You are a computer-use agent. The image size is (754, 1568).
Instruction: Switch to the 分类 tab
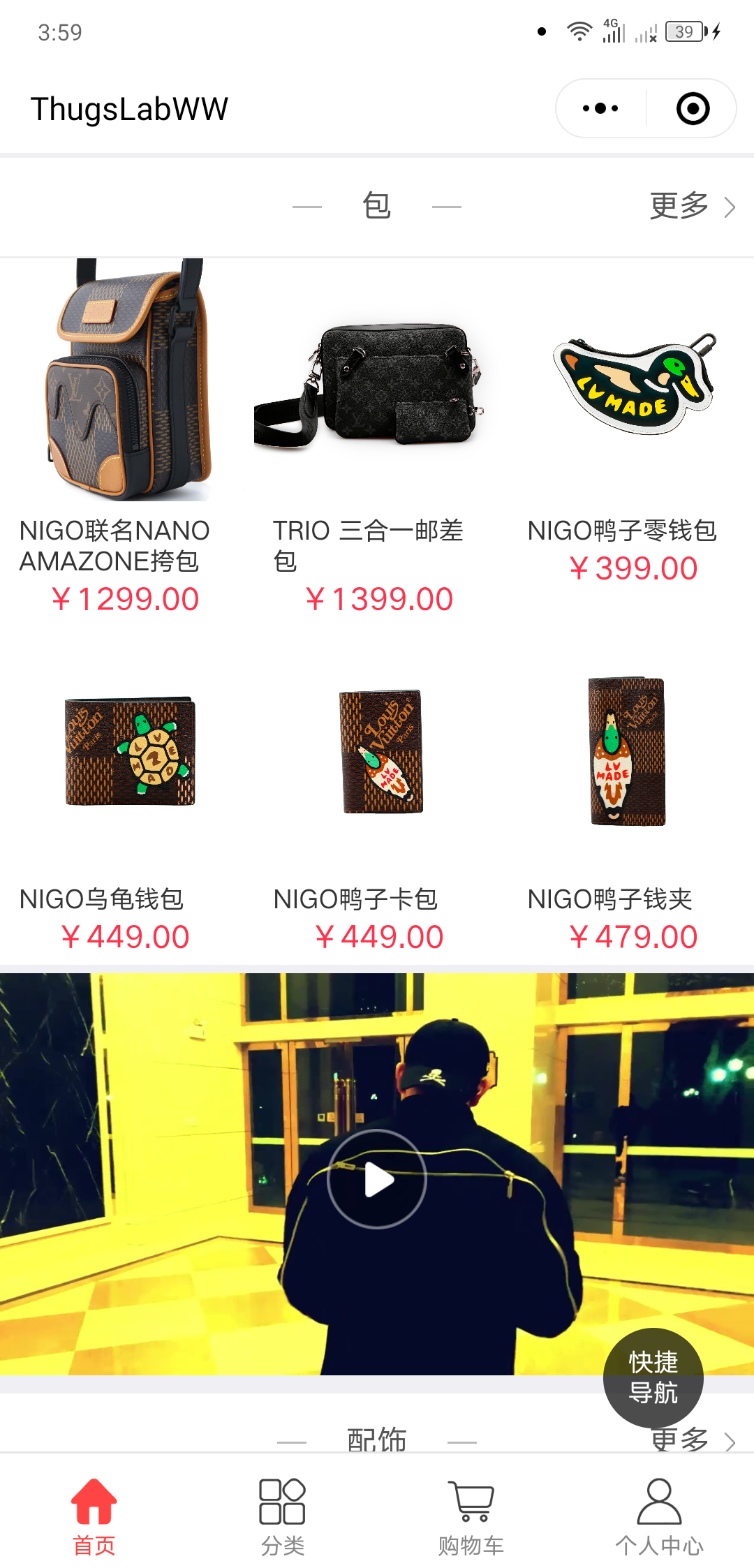(283, 1516)
